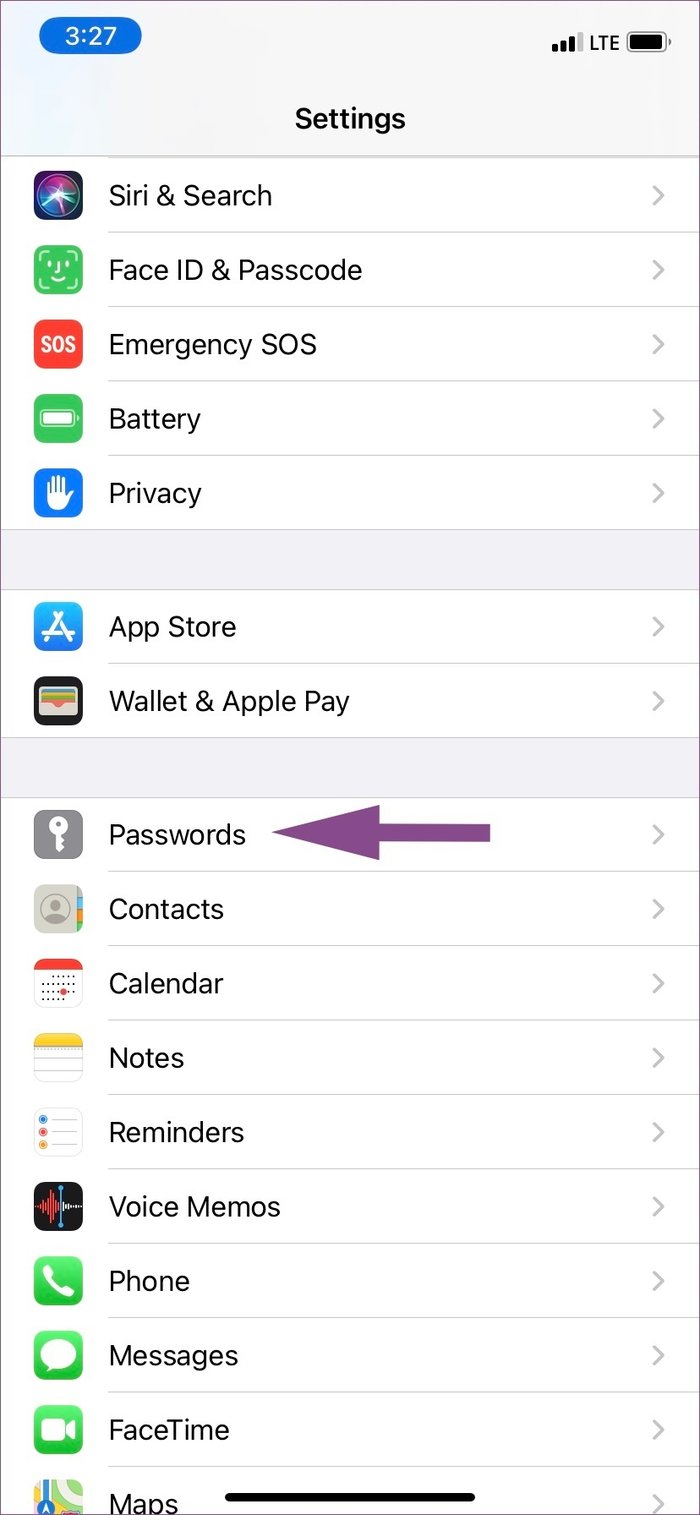Go to Voice Memos settings
This screenshot has width=700, height=1515.
[x=350, y=1206]
